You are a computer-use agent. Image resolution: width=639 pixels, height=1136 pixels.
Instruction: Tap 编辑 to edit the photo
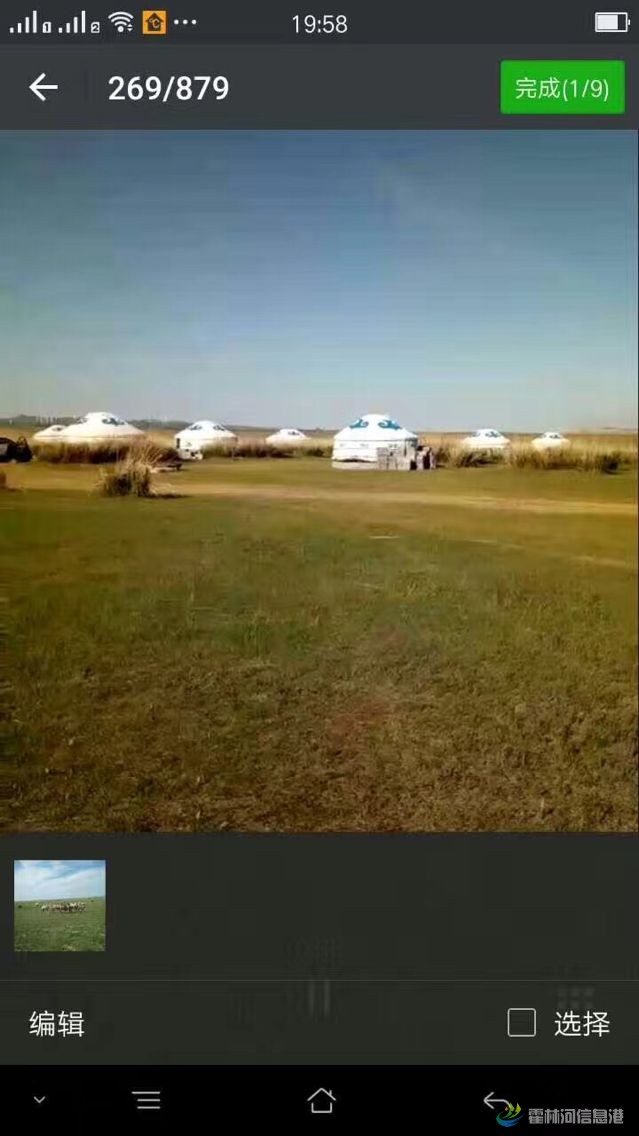[x=57, y=1023]
